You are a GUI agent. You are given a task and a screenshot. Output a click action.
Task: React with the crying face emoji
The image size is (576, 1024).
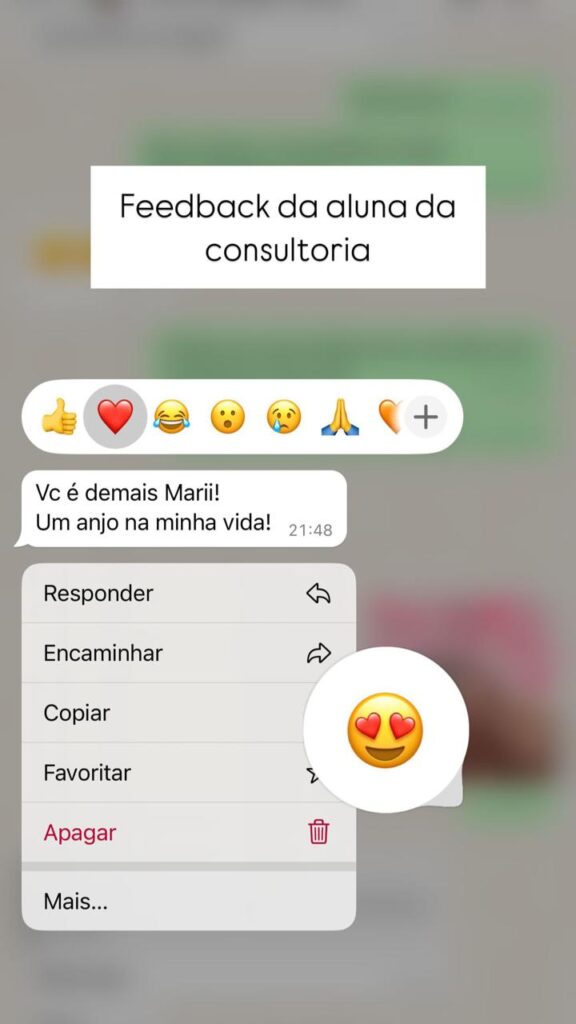(x=284, y=417)
